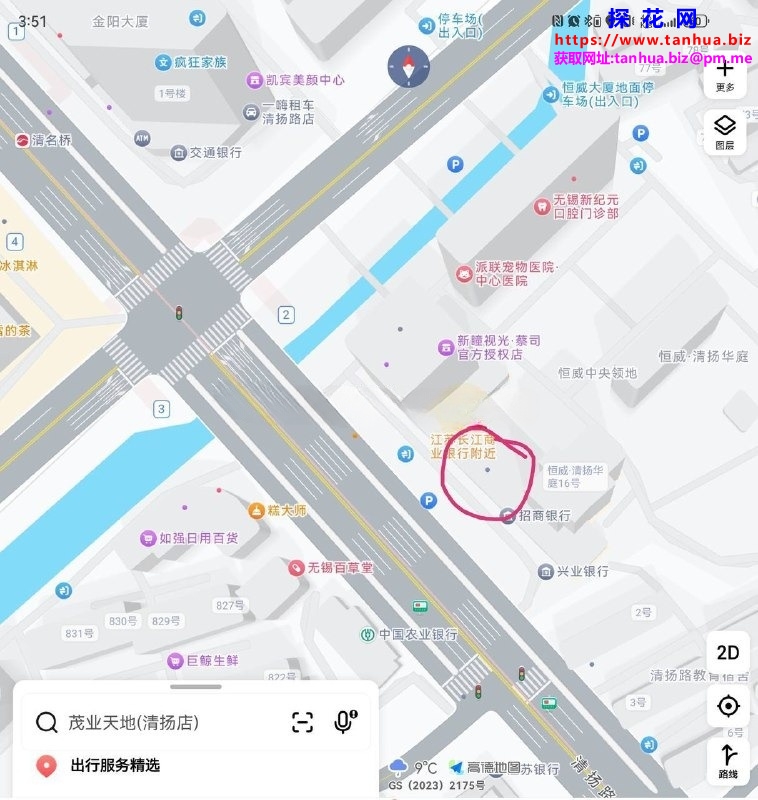Select the 无锡百草堂 marker

(x=296, y=568)
